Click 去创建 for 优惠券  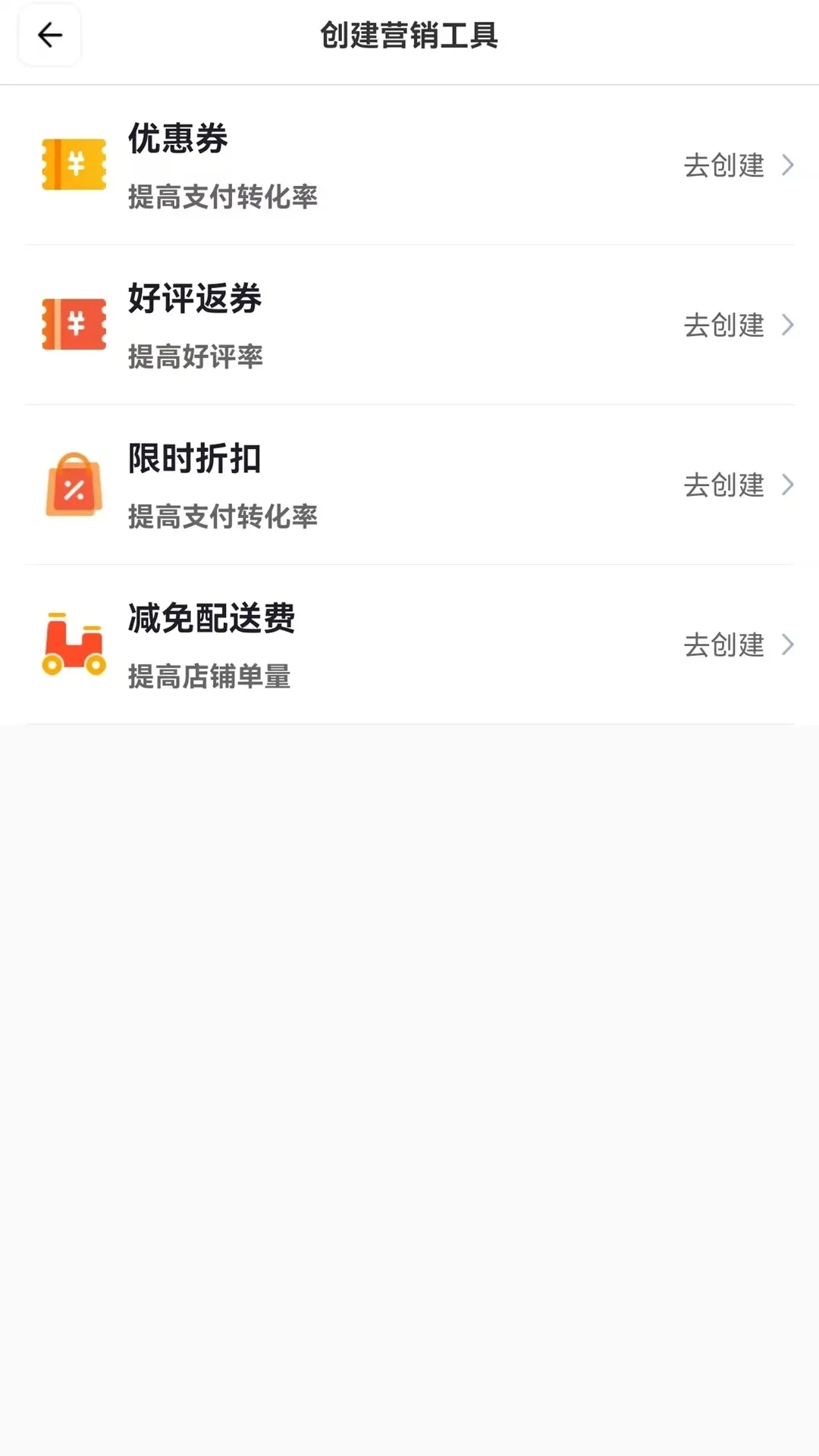pos(724,166)
